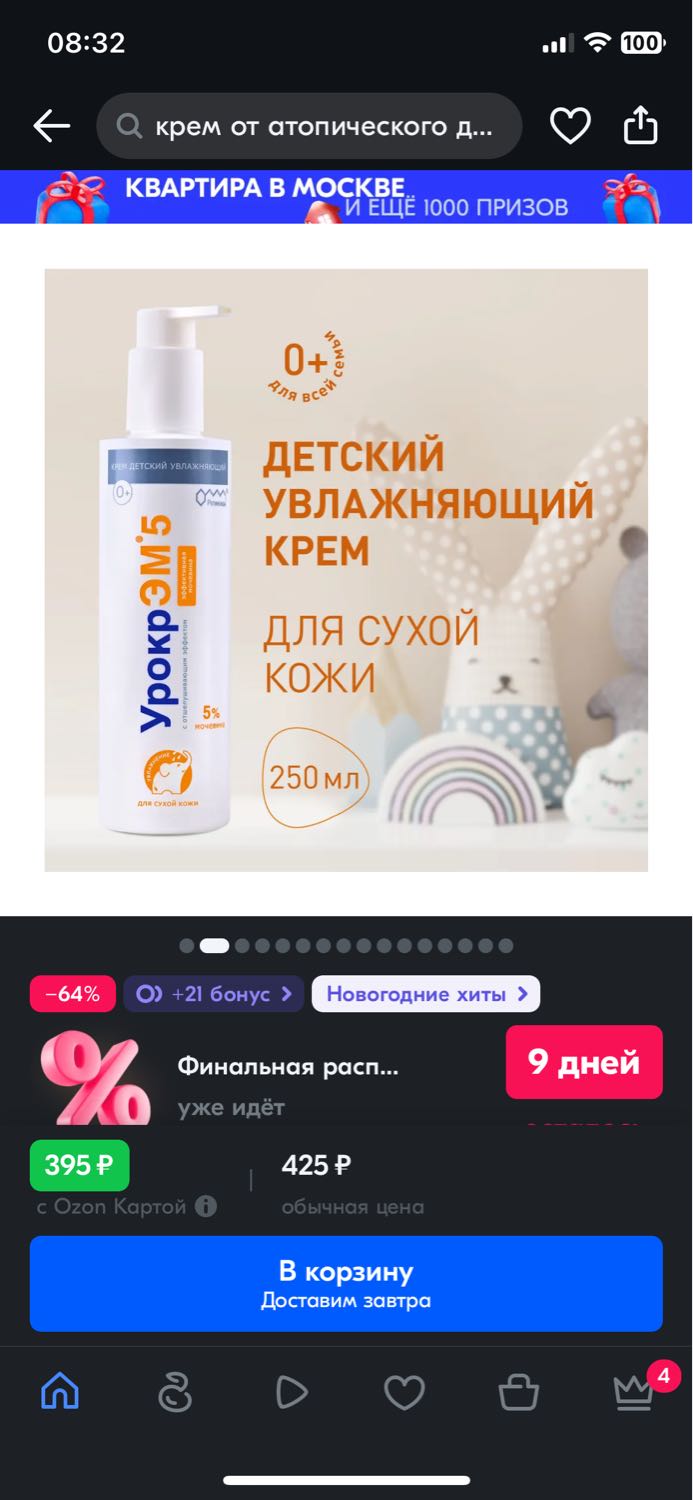Open the video play tab

click(x=291, y=1392)
